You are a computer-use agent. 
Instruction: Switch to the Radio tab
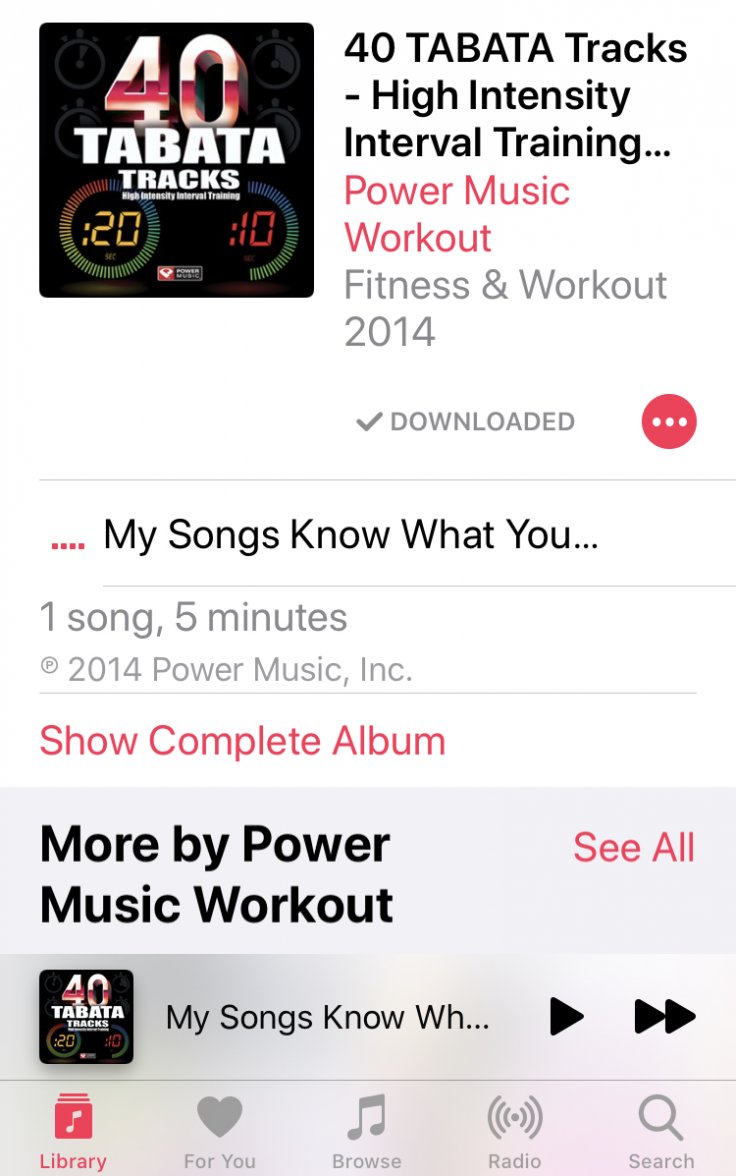pos(514,1131)
